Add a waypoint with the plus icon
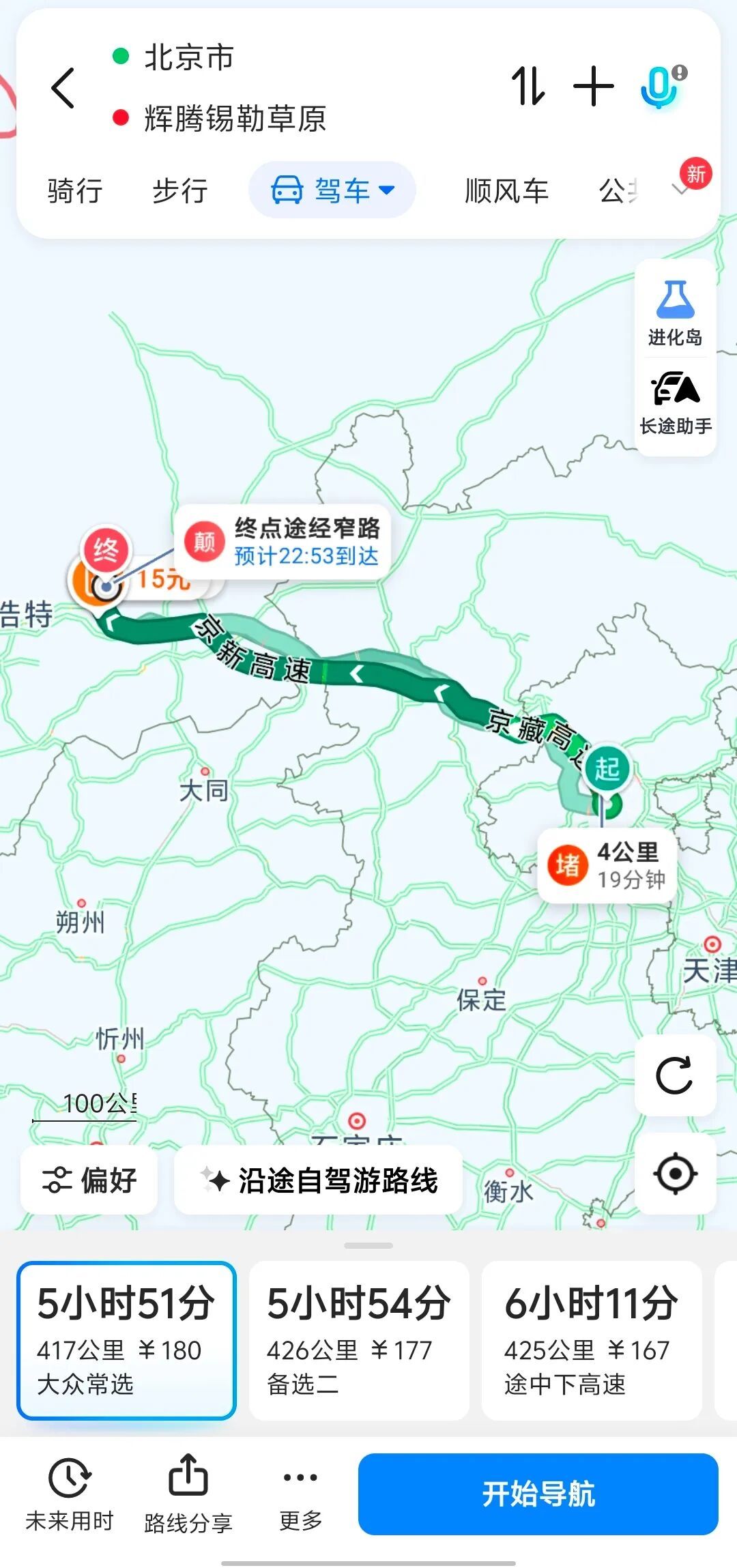737x1568 pixels. point(594,86)
